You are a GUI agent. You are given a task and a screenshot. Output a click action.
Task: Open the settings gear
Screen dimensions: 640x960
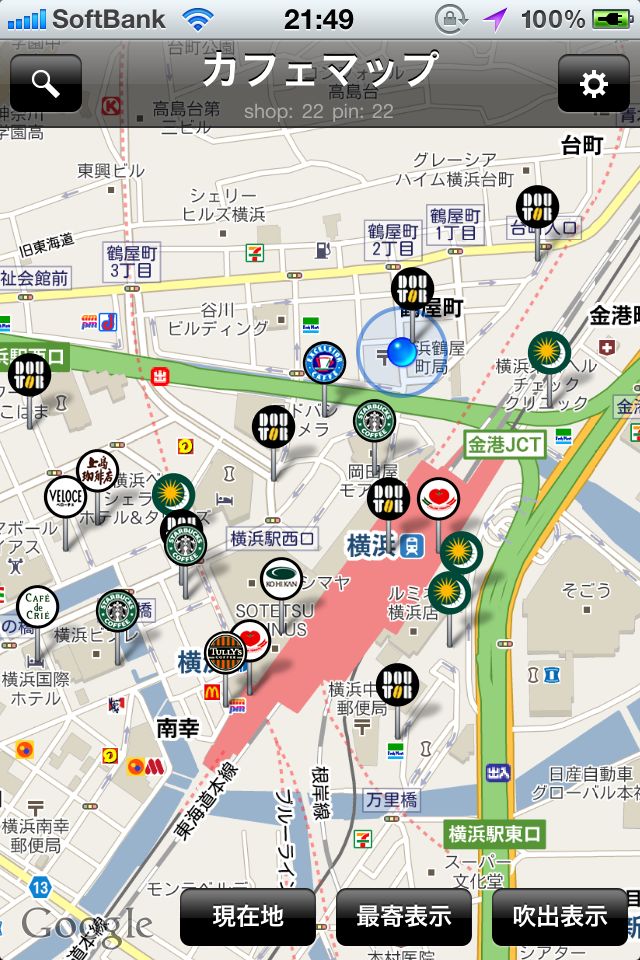pyautogui.click(x=593, y=83)
